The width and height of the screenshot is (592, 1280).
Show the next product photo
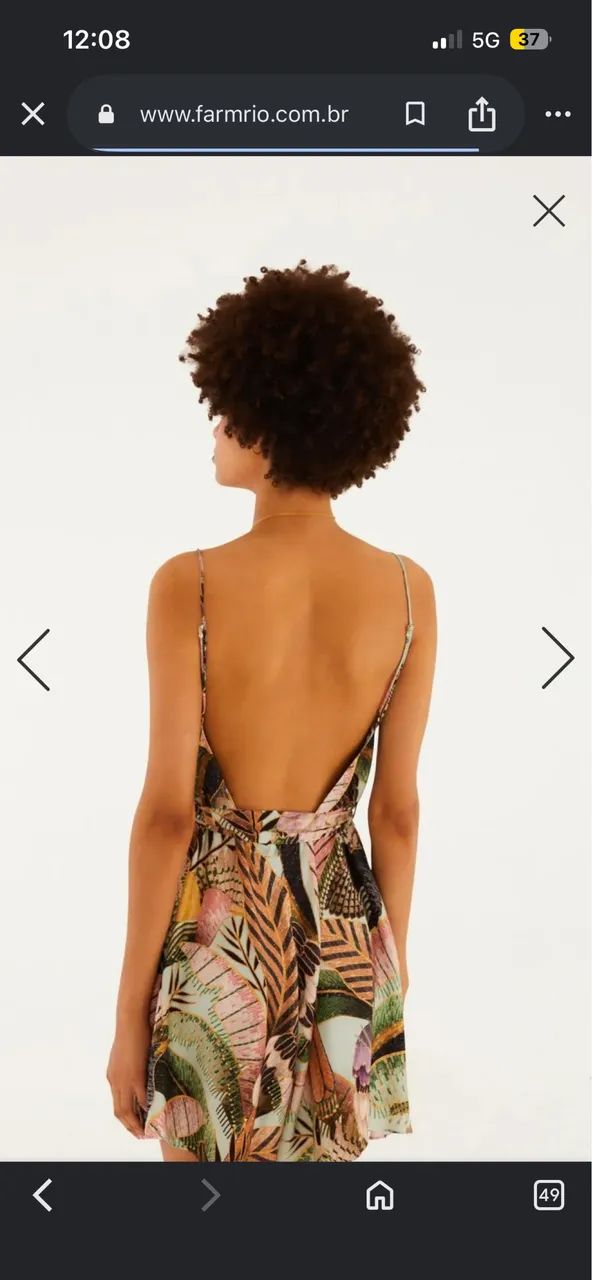[558, 658]
